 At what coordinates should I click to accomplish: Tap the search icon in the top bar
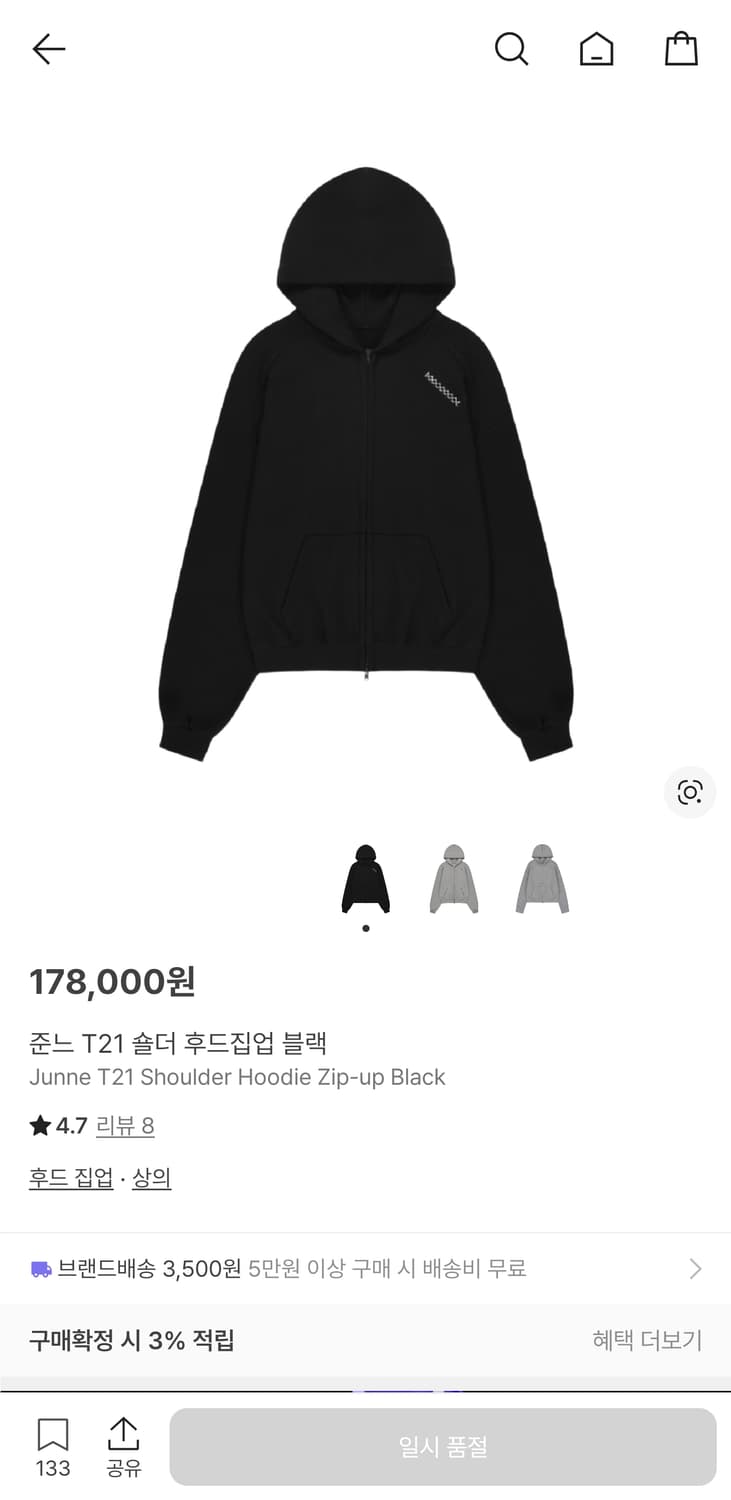coord(511,48)
